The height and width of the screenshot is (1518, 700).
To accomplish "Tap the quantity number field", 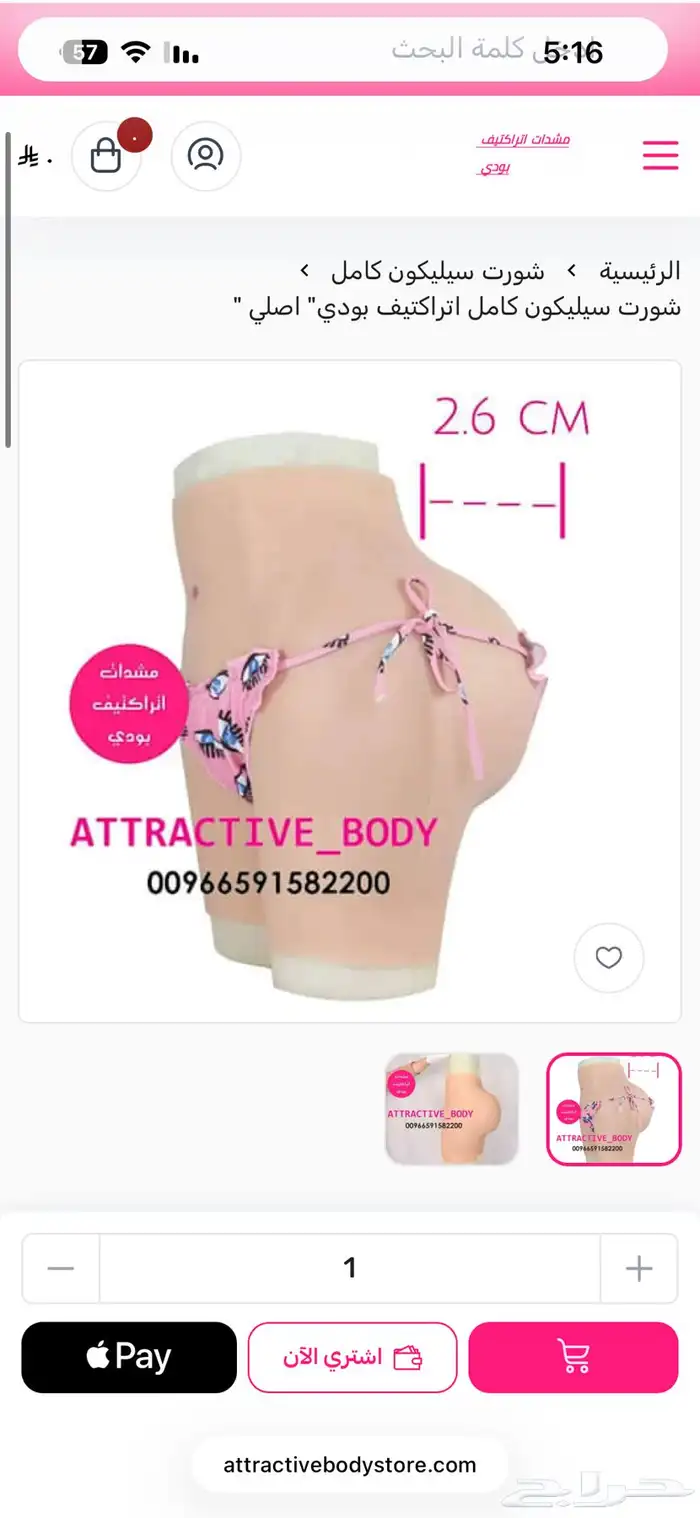I will pyautogui.click(x=350, y=1268).
